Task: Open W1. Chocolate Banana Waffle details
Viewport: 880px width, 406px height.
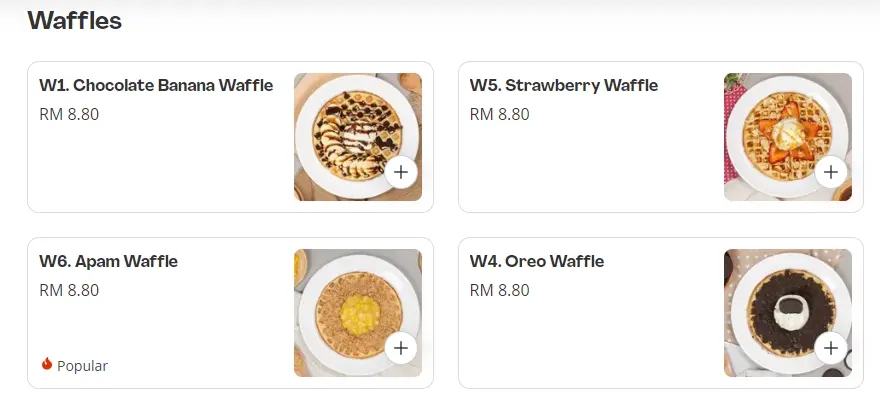Action: click(156, 86)
